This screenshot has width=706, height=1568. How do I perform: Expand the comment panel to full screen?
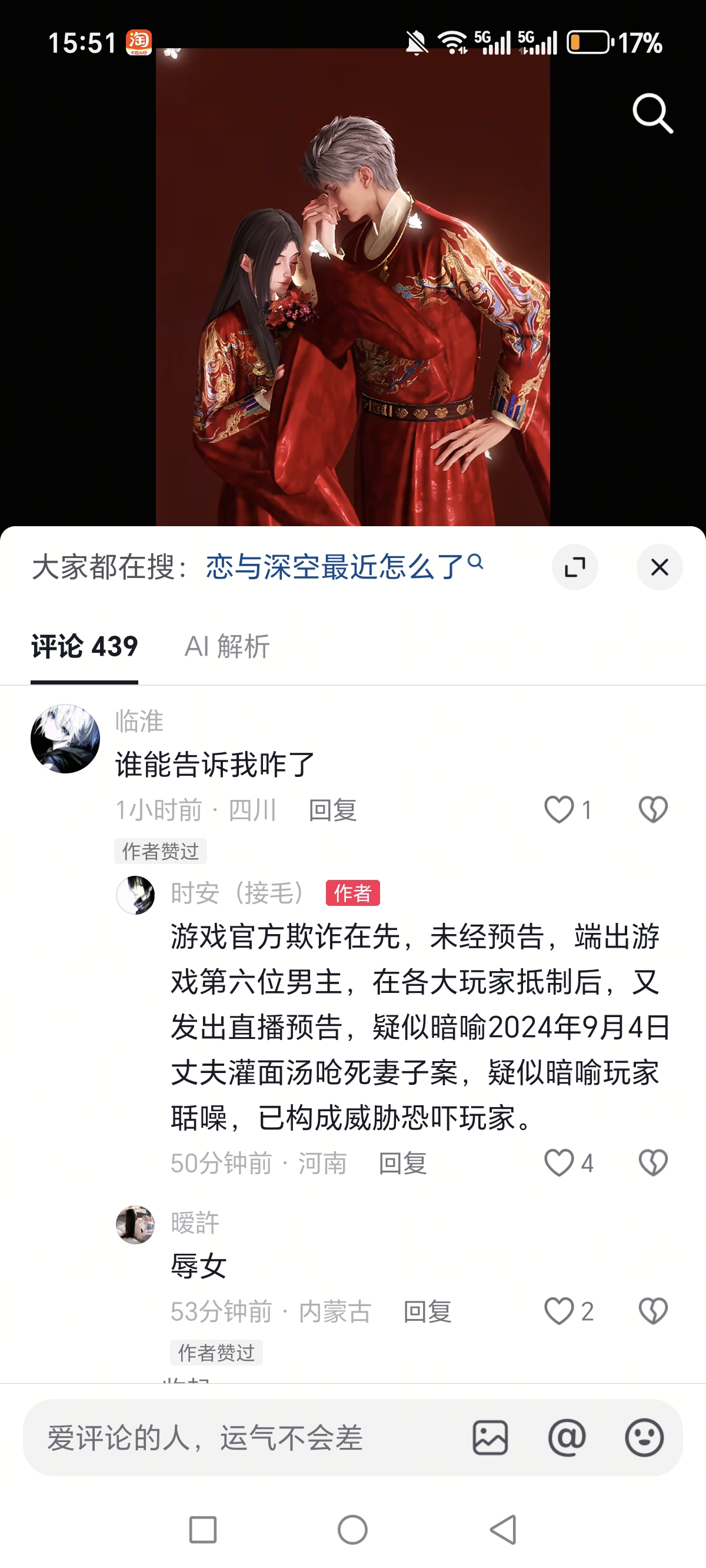coord(575,567)
